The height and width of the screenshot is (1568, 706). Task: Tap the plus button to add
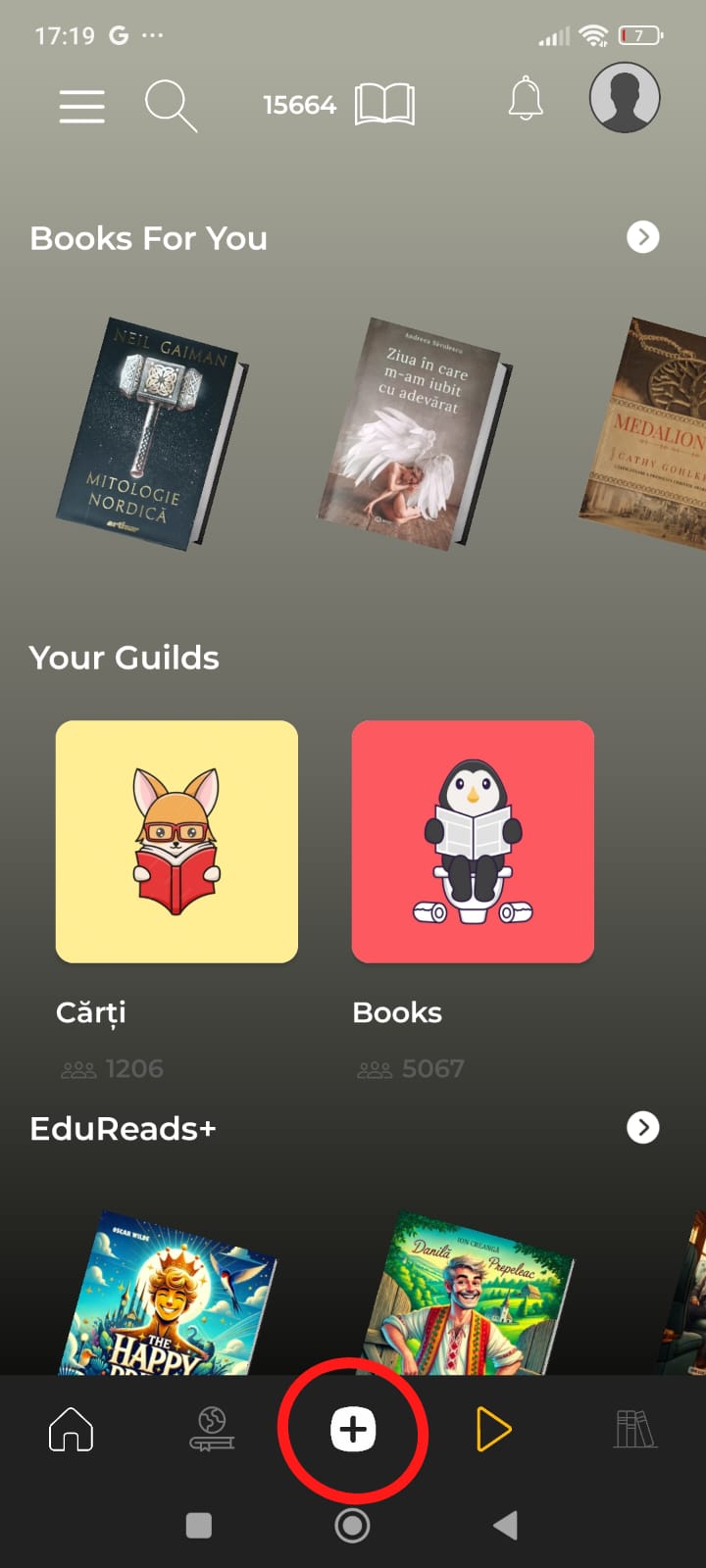[353, 1430]
